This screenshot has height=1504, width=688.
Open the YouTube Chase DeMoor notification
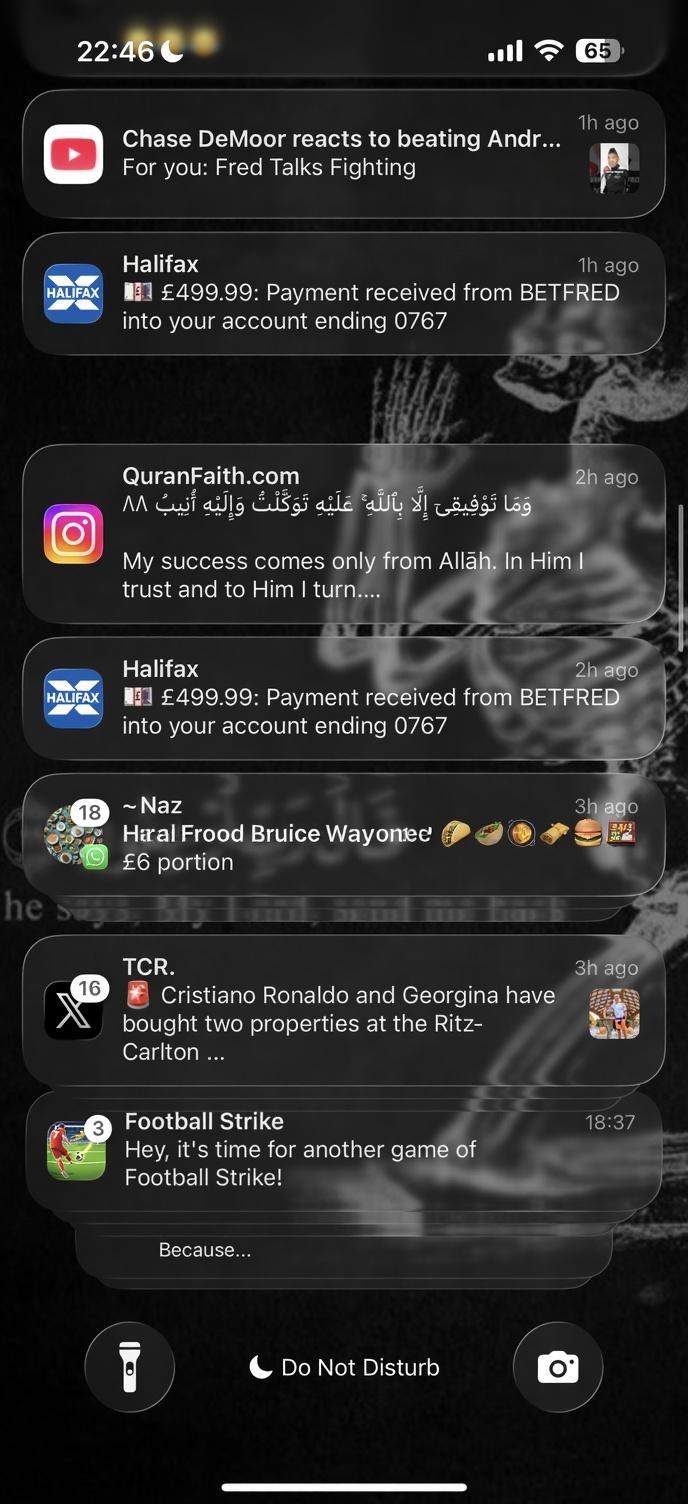343,154
